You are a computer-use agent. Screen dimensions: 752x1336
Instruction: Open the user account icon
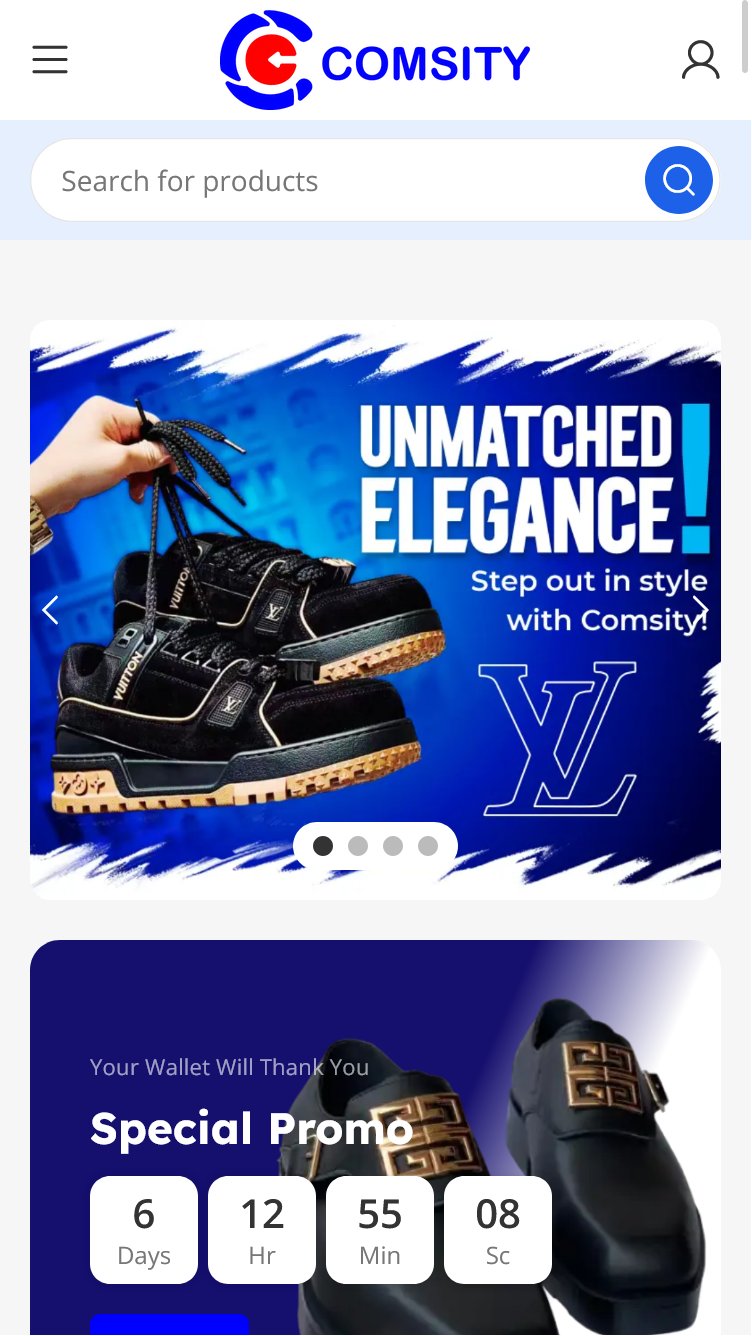tap(700, 60)
